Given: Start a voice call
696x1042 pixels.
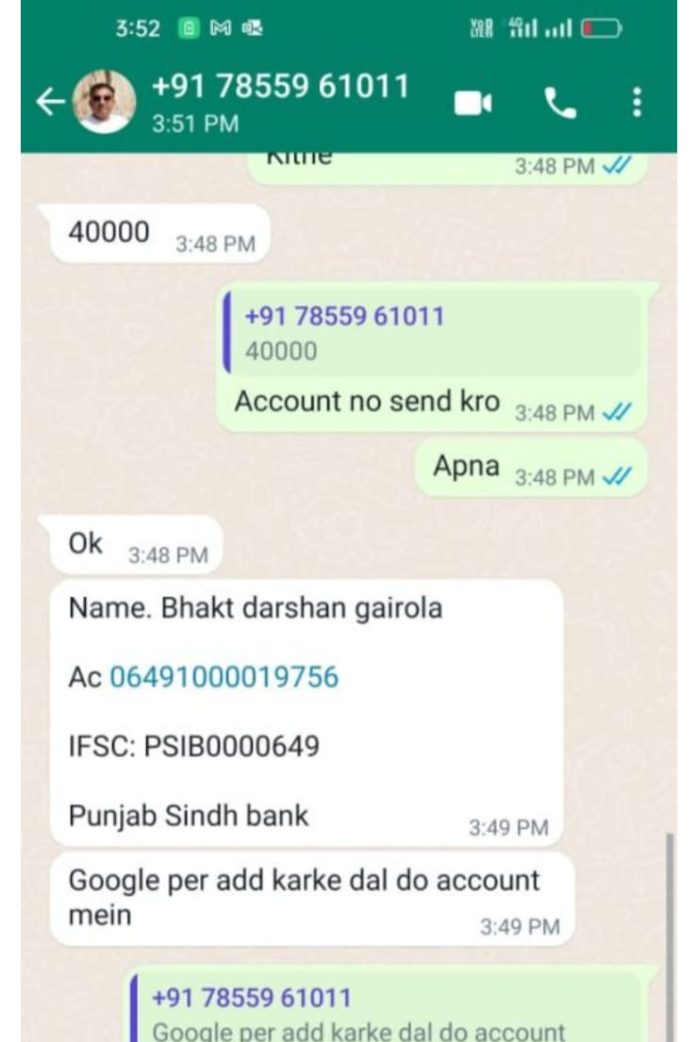Looking at the screenshot, I should click(560, 103).
